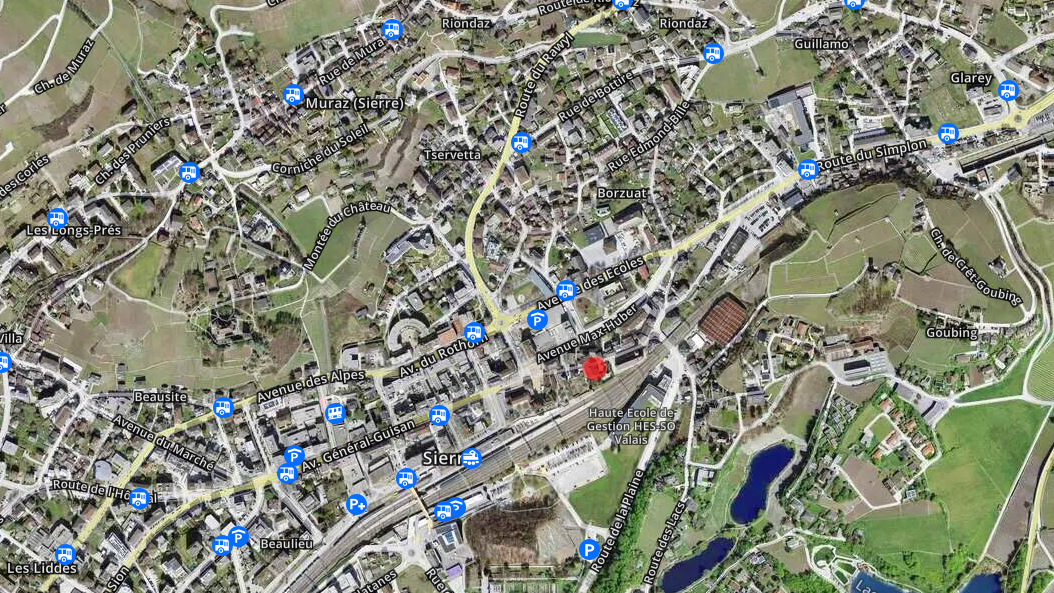Select the bus stop at Muraz (Sierre)
The height and width of the screenshot is (593, 1054).
(293, 95)
